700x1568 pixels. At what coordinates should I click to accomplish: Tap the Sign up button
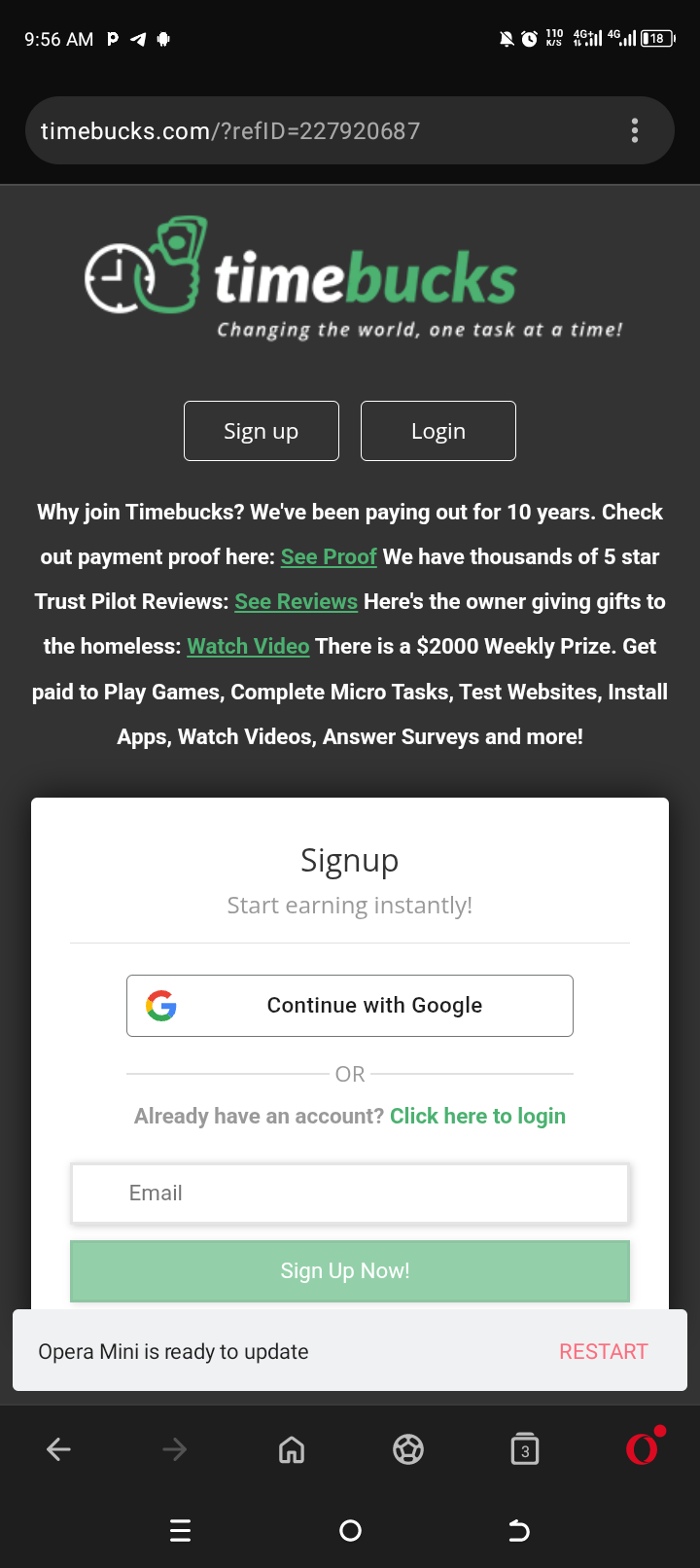262,431
